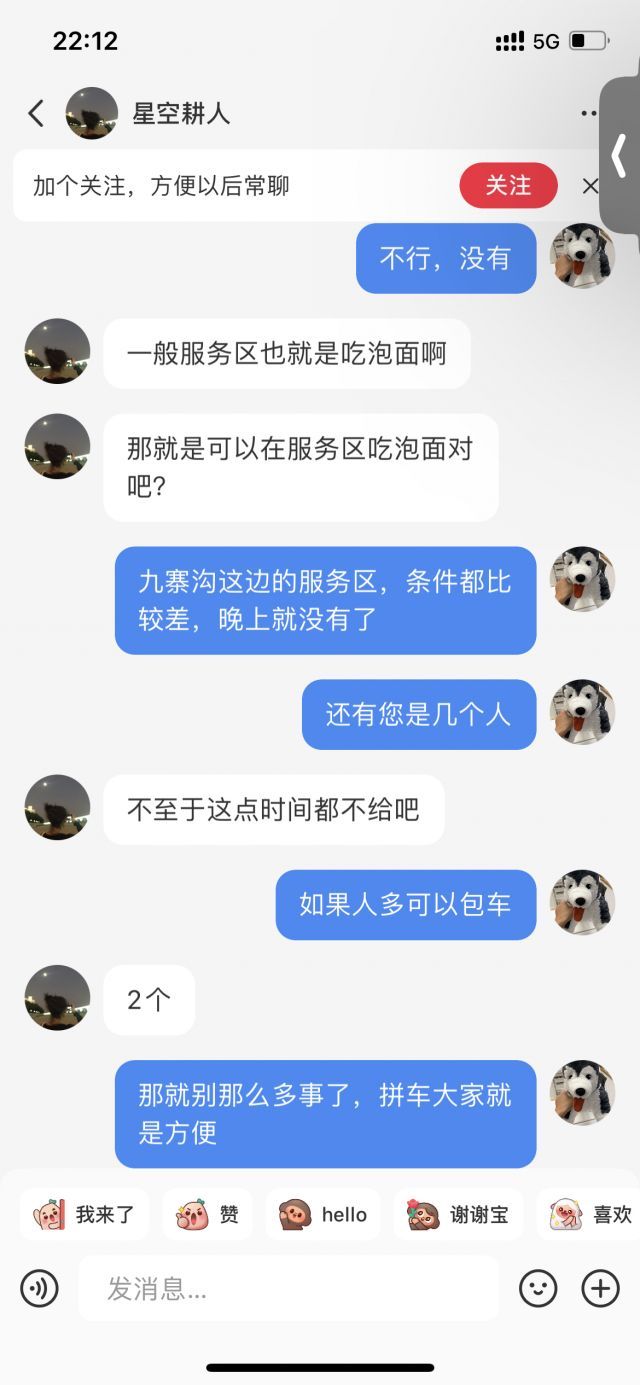Send the 我来了 quick sticker
Viewport: 640px width, 1385px height.
tap(84, 1215)
